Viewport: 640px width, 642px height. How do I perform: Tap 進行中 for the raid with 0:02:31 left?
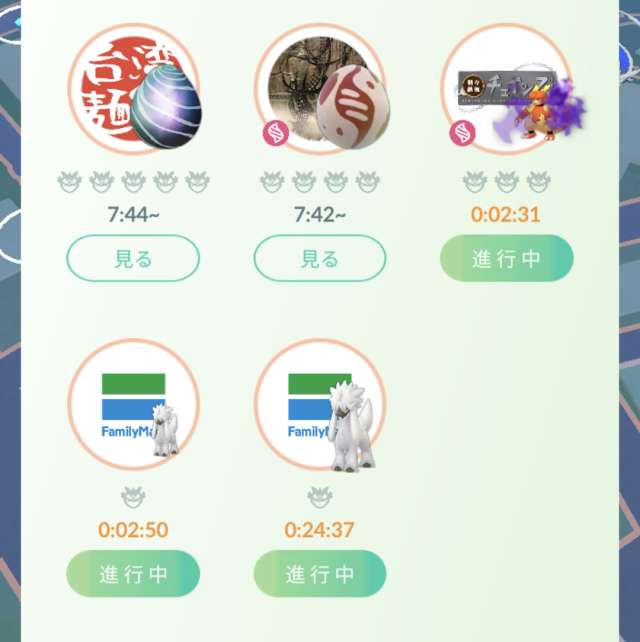[x=507, y=258]
